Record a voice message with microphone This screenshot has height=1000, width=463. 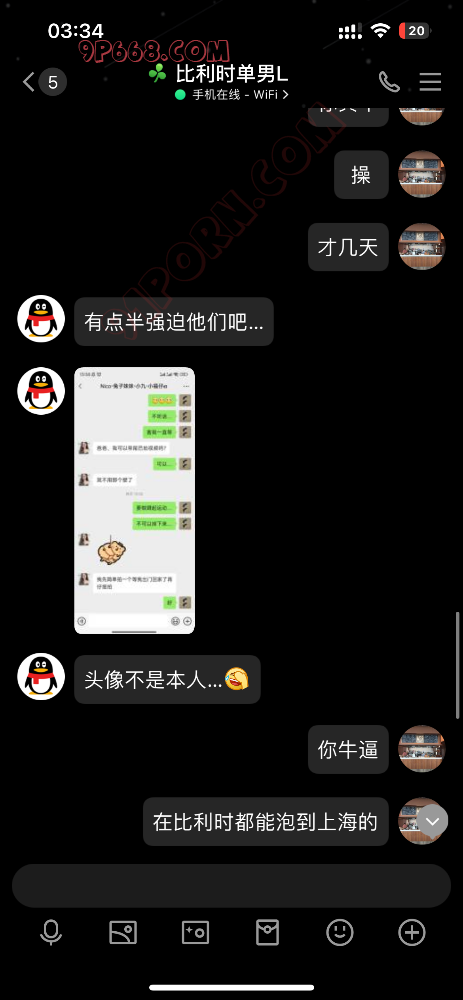click(x=51, y=932)
